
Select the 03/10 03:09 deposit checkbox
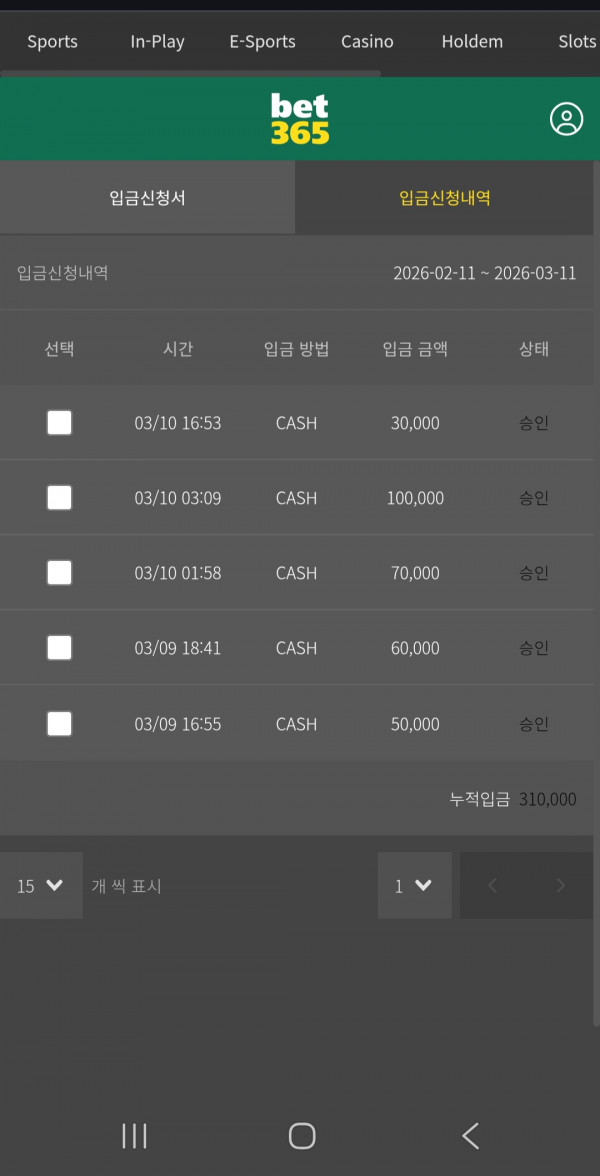coord(60,498)
